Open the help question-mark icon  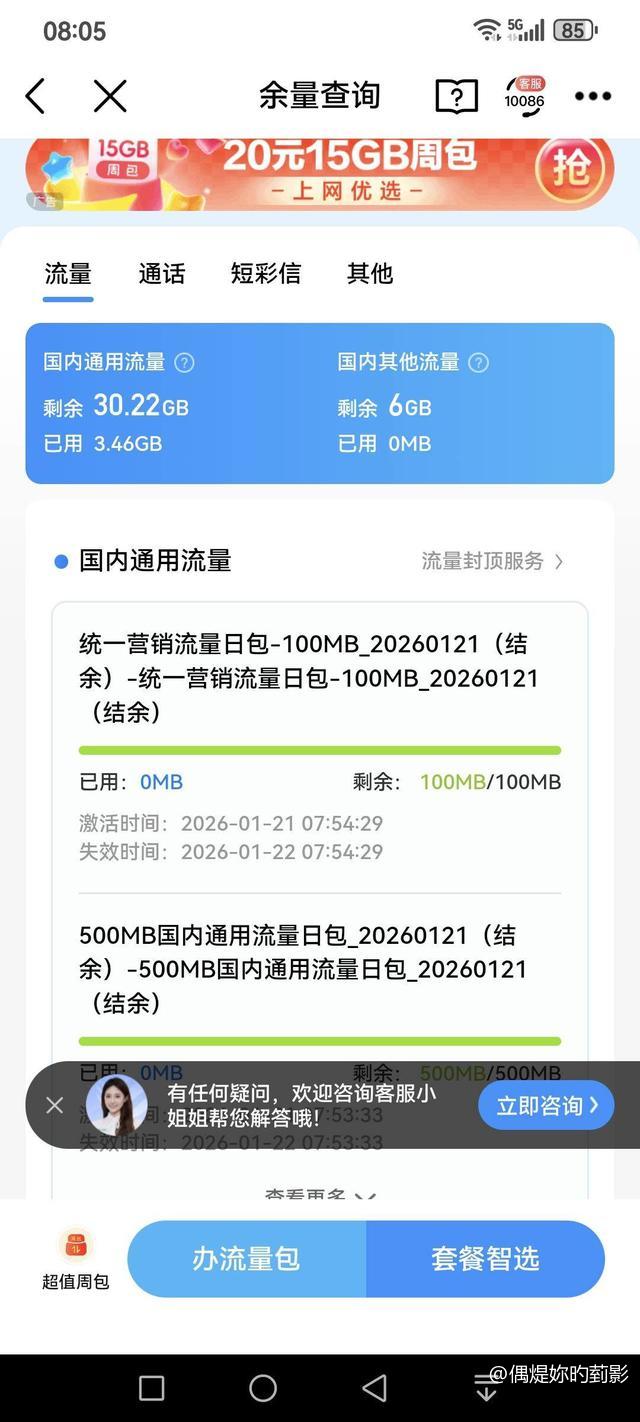[x=457, y=96]
